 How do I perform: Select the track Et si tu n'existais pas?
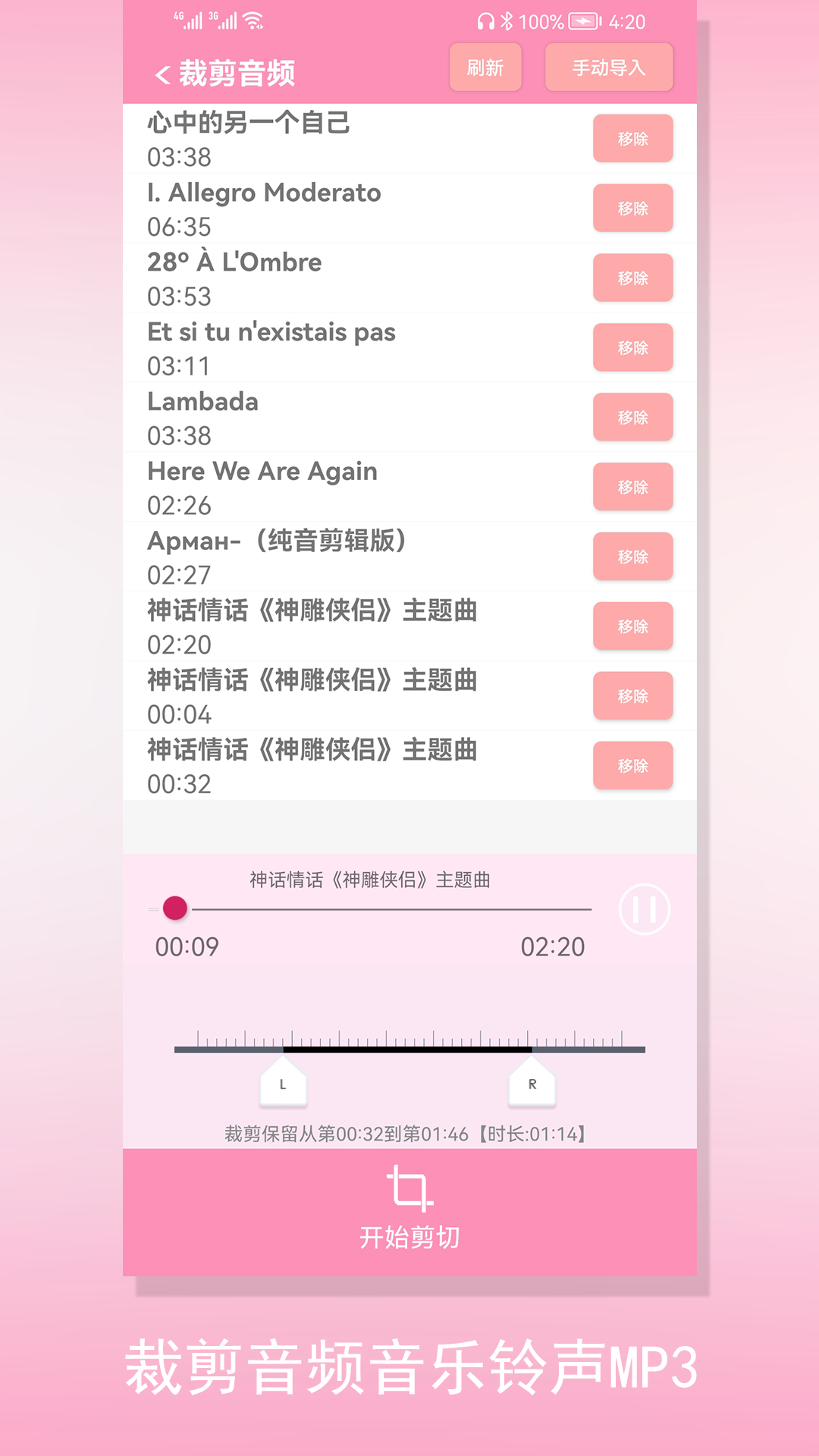click(x=271, y=332)
